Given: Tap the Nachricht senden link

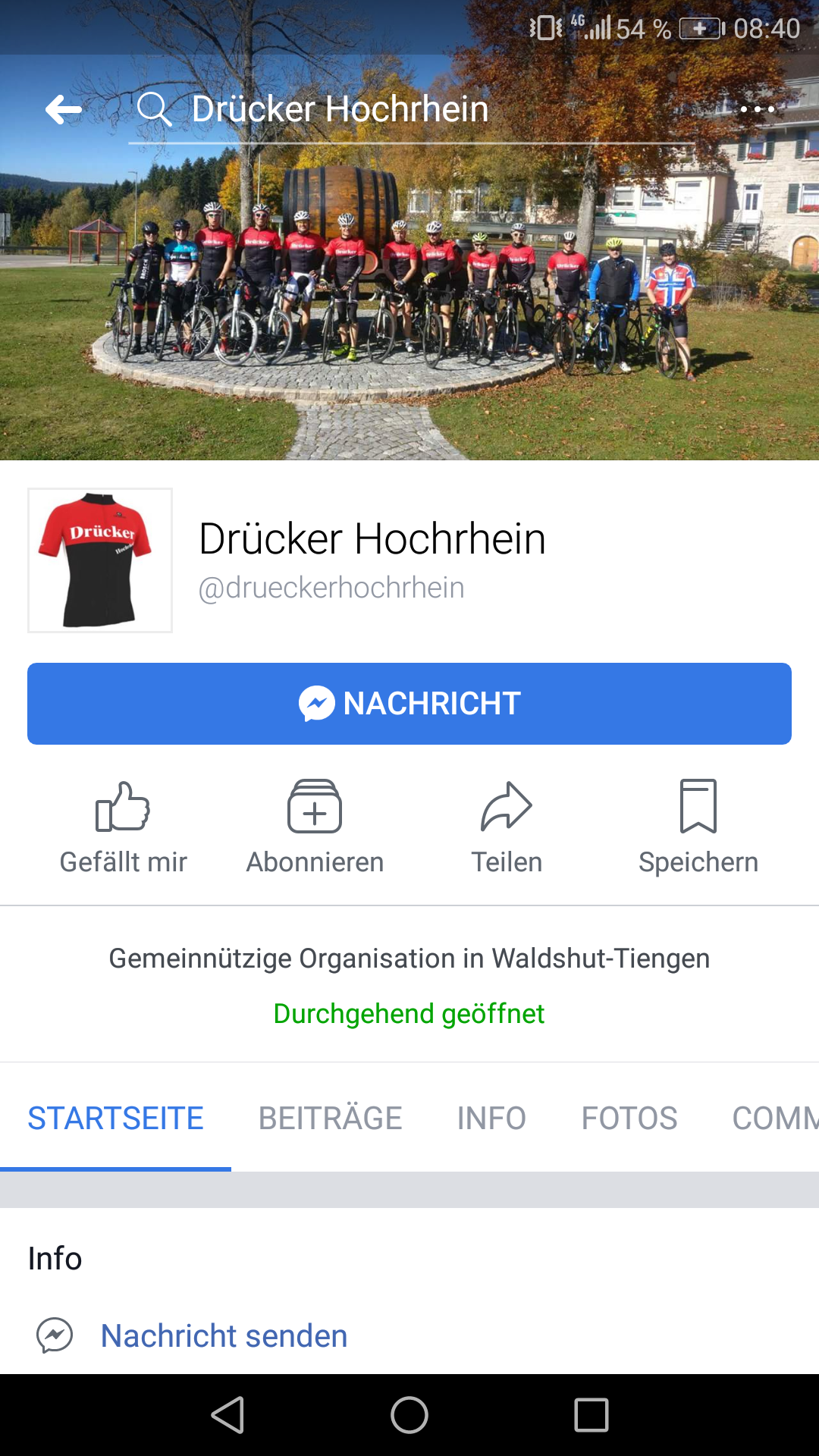Looking at the screenshot, I should pos(224,1336).
